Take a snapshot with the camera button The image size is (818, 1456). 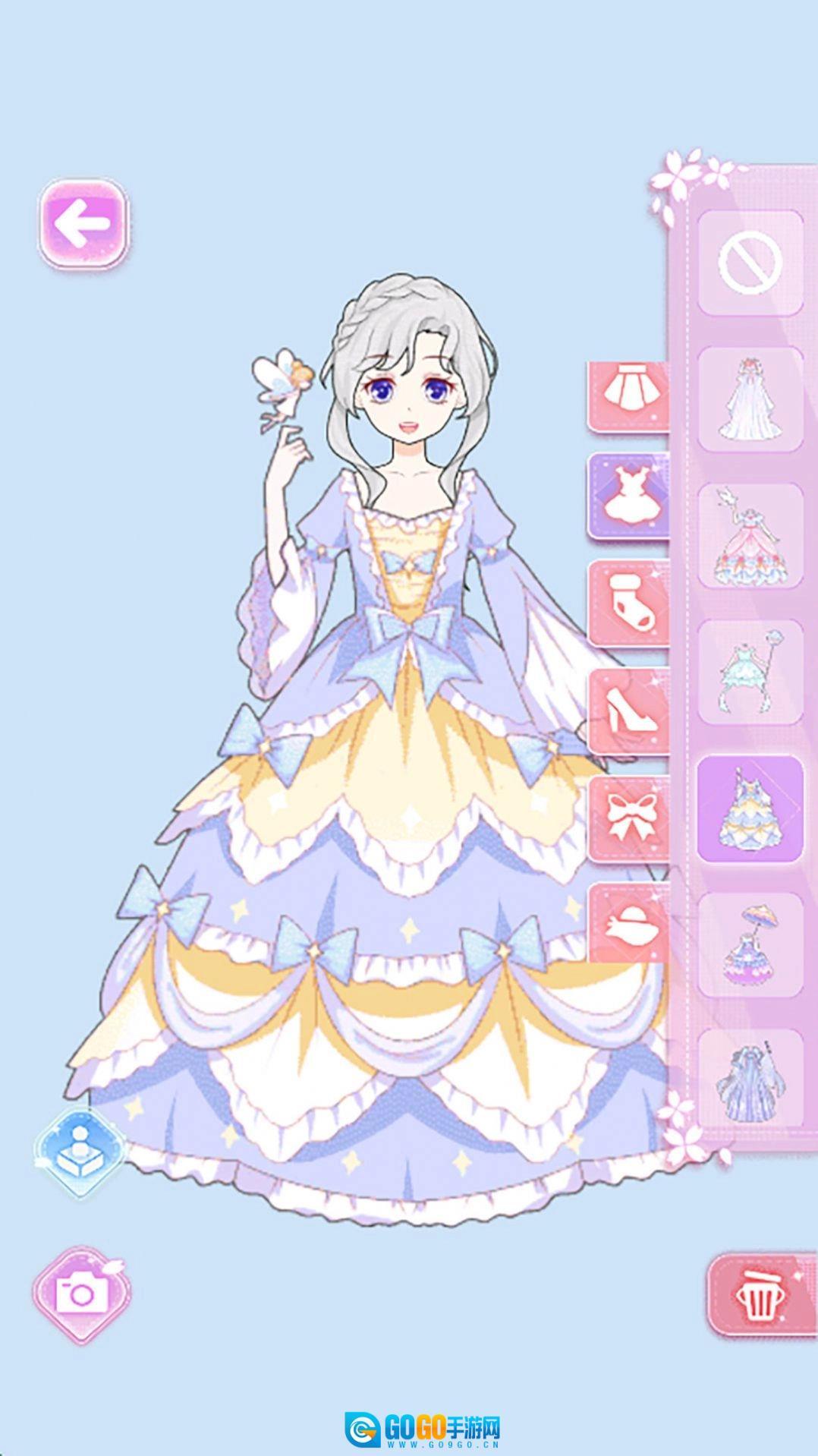(x=80, y=1294)
